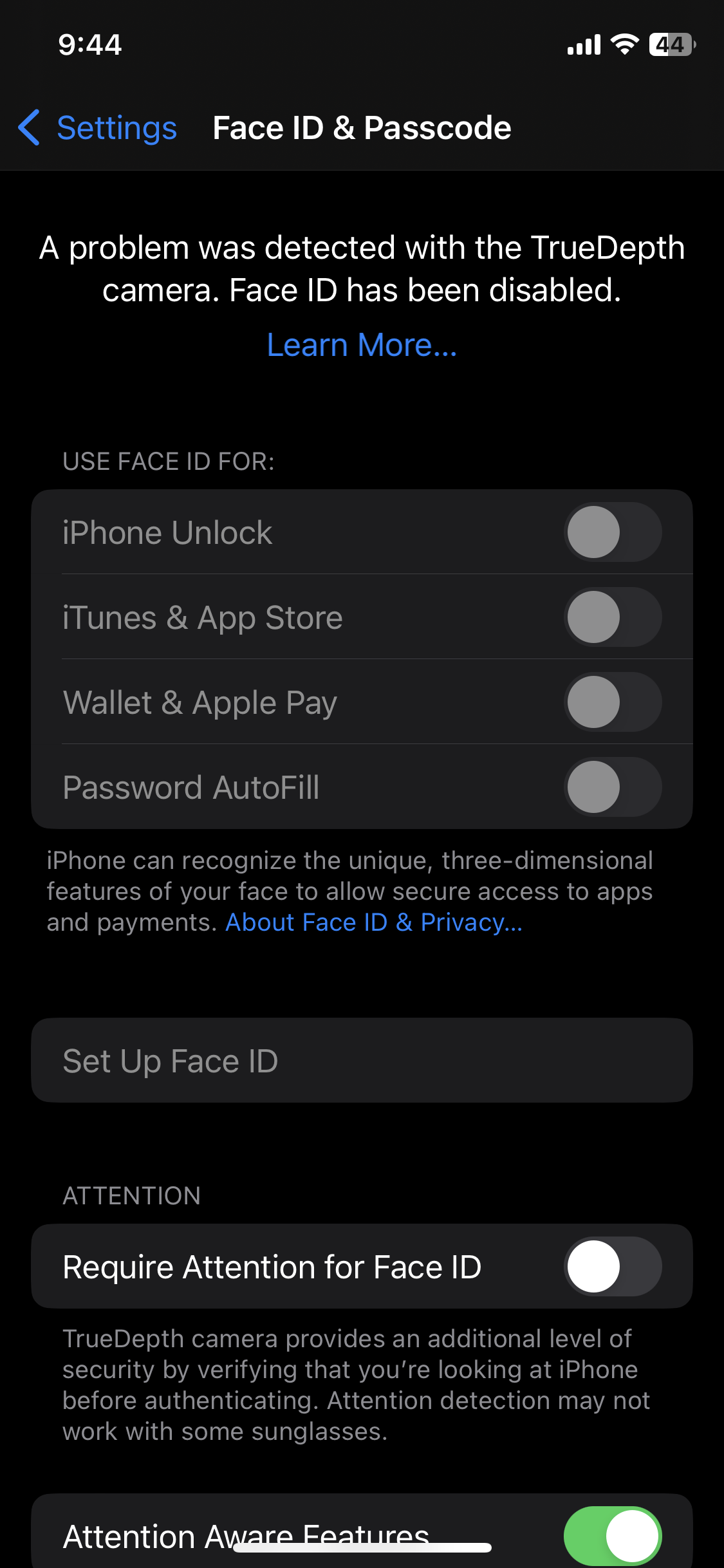
Task: Disable Attention Aware Features
Action: [612, 1536]
